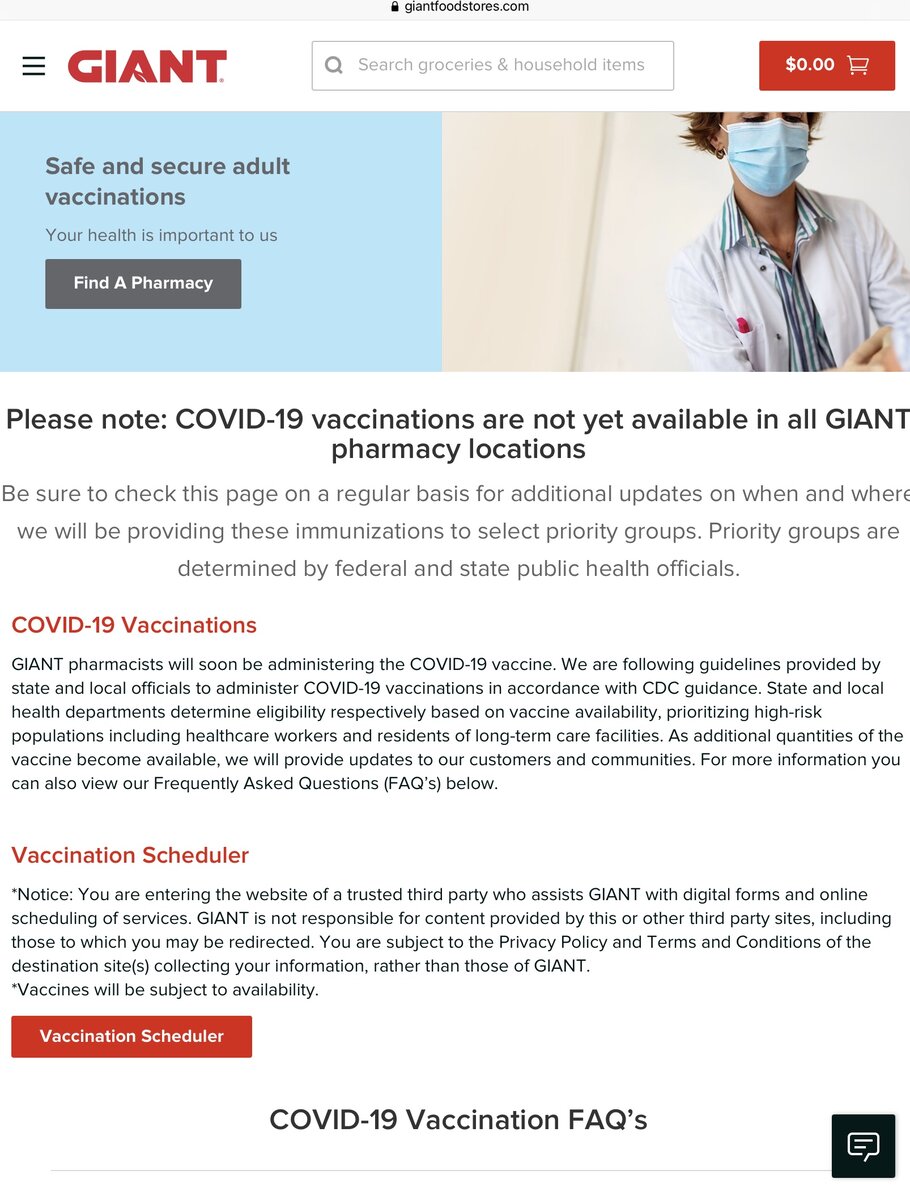The width and height of the screenshot is (910, 1200).
Task: Open the hamburger navigation menu
Action: tap(34, 66)
